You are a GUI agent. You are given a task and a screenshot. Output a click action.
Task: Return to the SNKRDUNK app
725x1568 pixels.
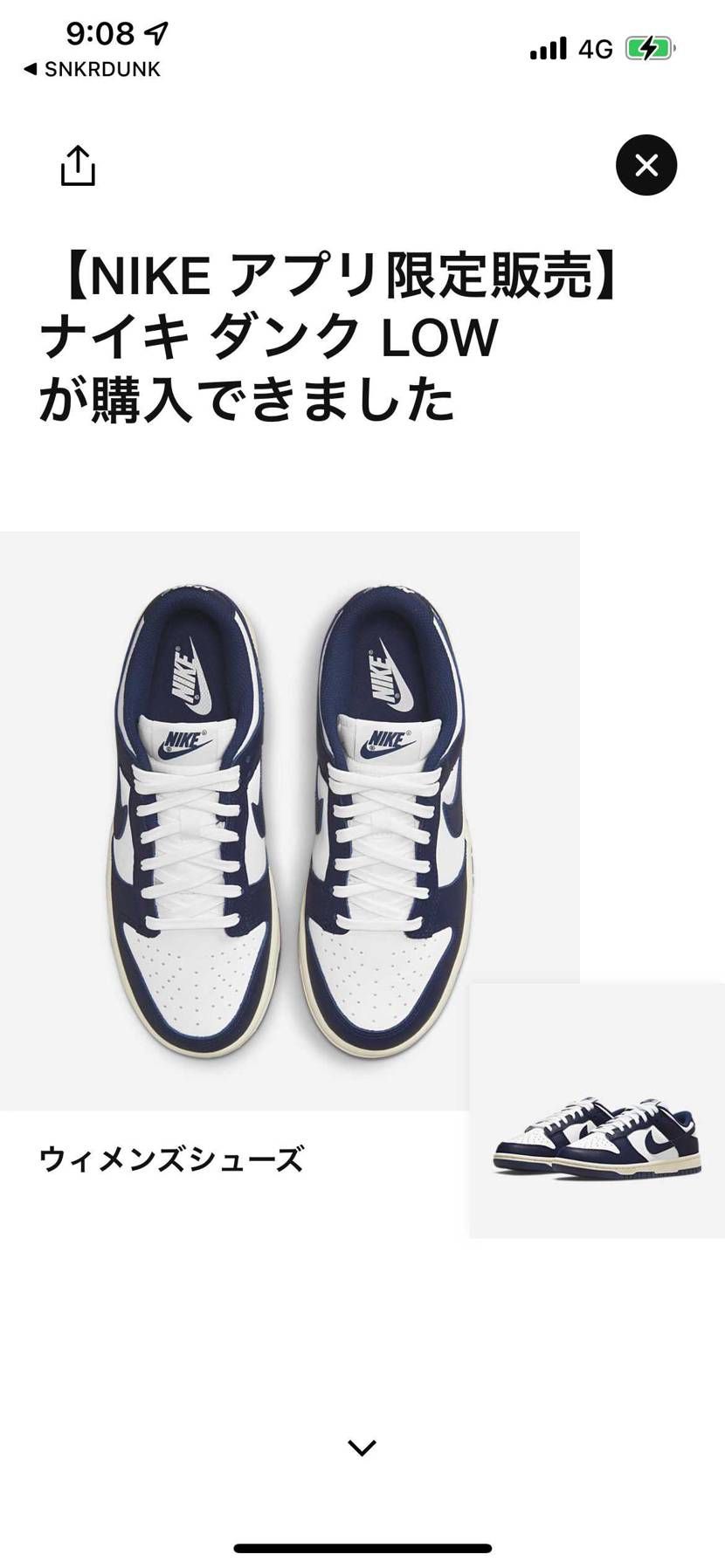tap(93, 70)
